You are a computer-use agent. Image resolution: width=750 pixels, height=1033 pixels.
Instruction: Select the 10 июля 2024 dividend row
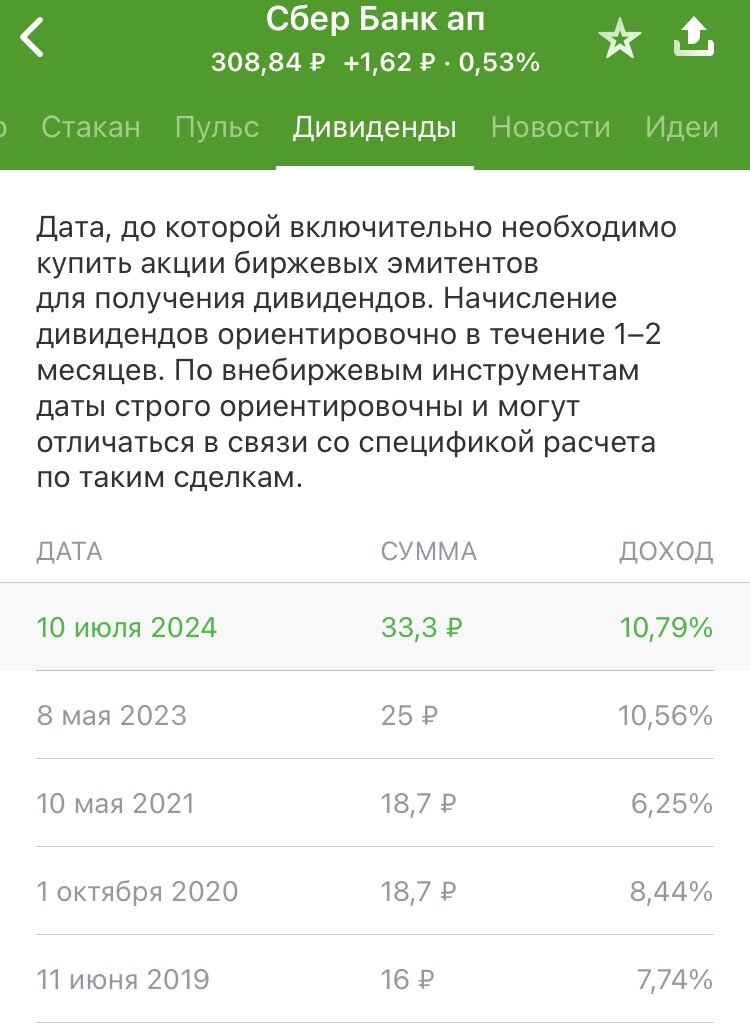coord(375,627)
